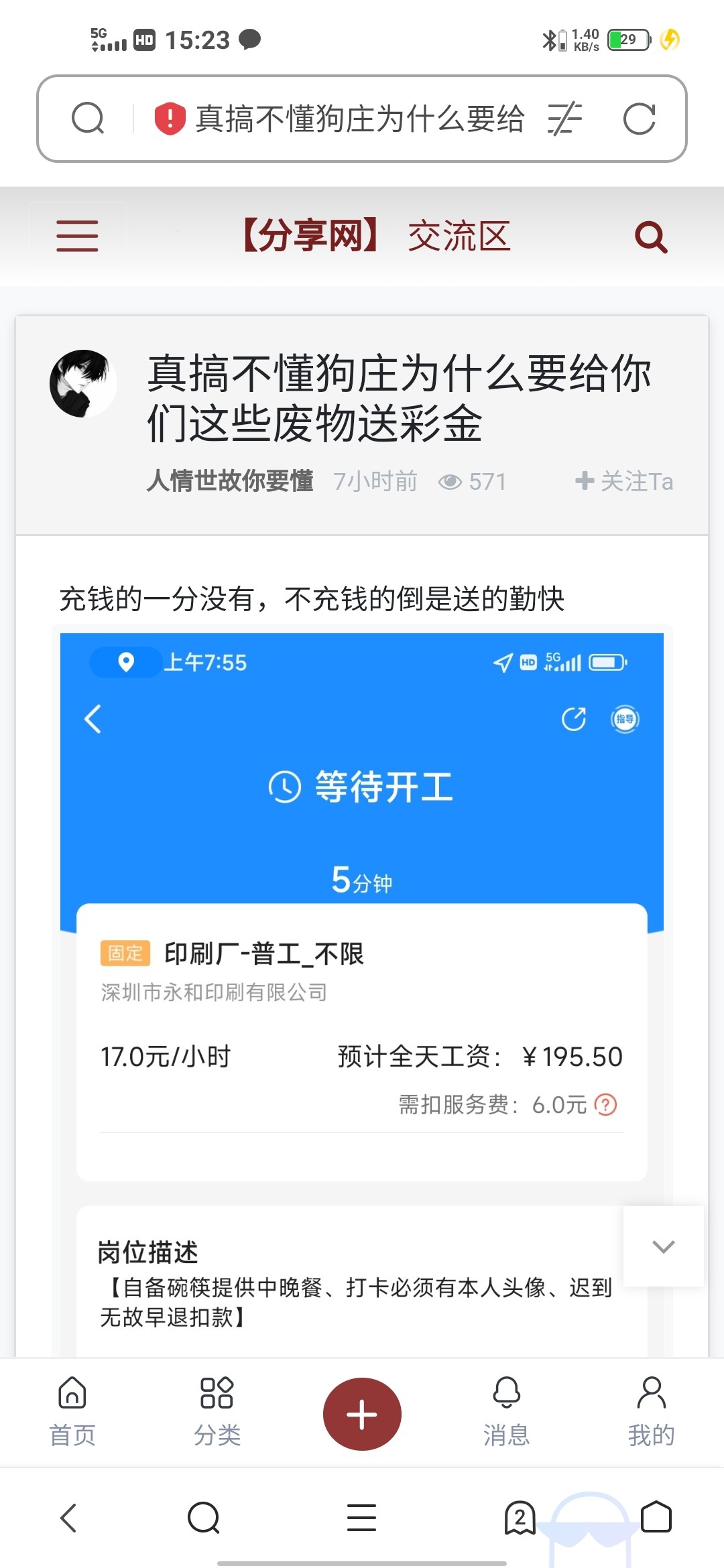Switch to the 首页 tab
Viewport: 724px width, 1568px height.
[x=72, y=1411]
